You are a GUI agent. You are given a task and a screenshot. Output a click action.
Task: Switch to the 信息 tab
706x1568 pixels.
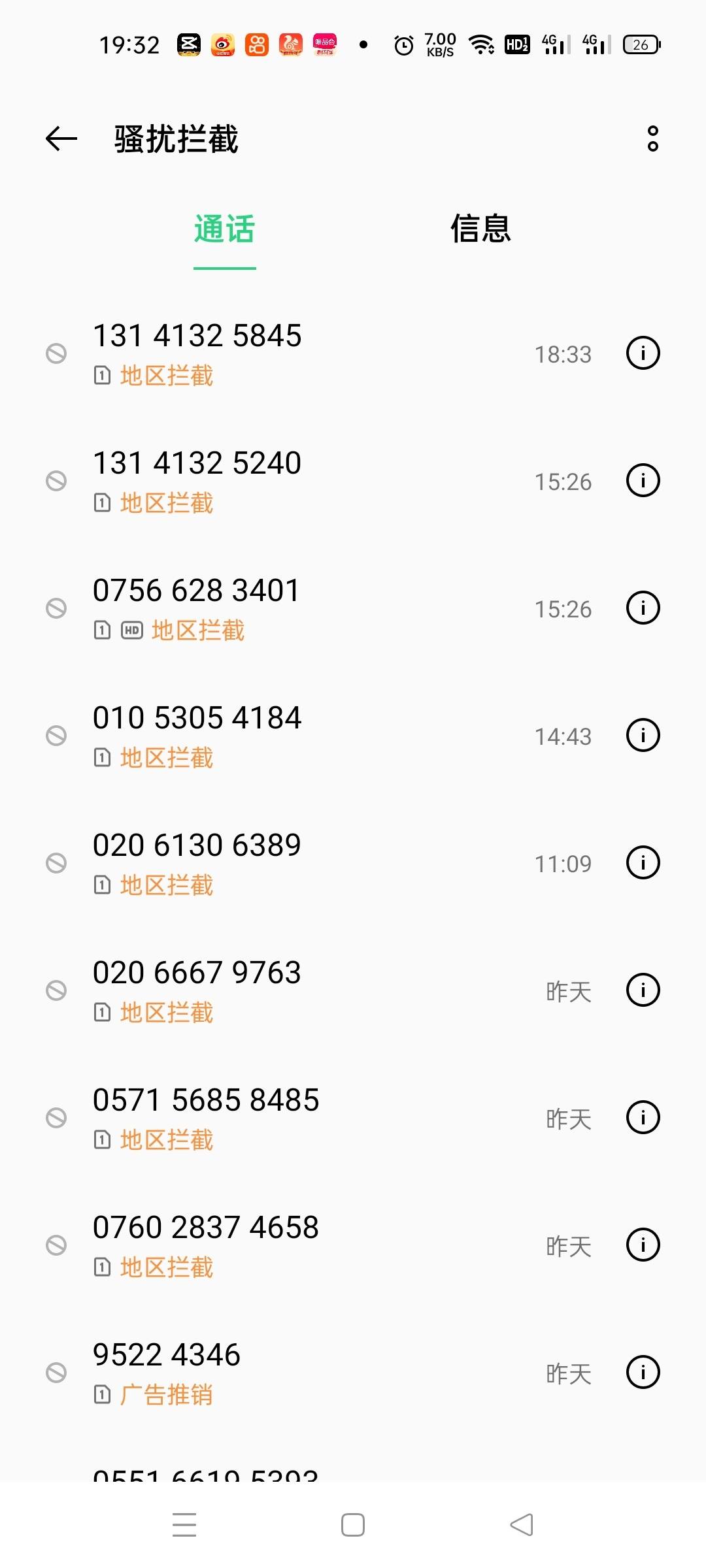480,229
